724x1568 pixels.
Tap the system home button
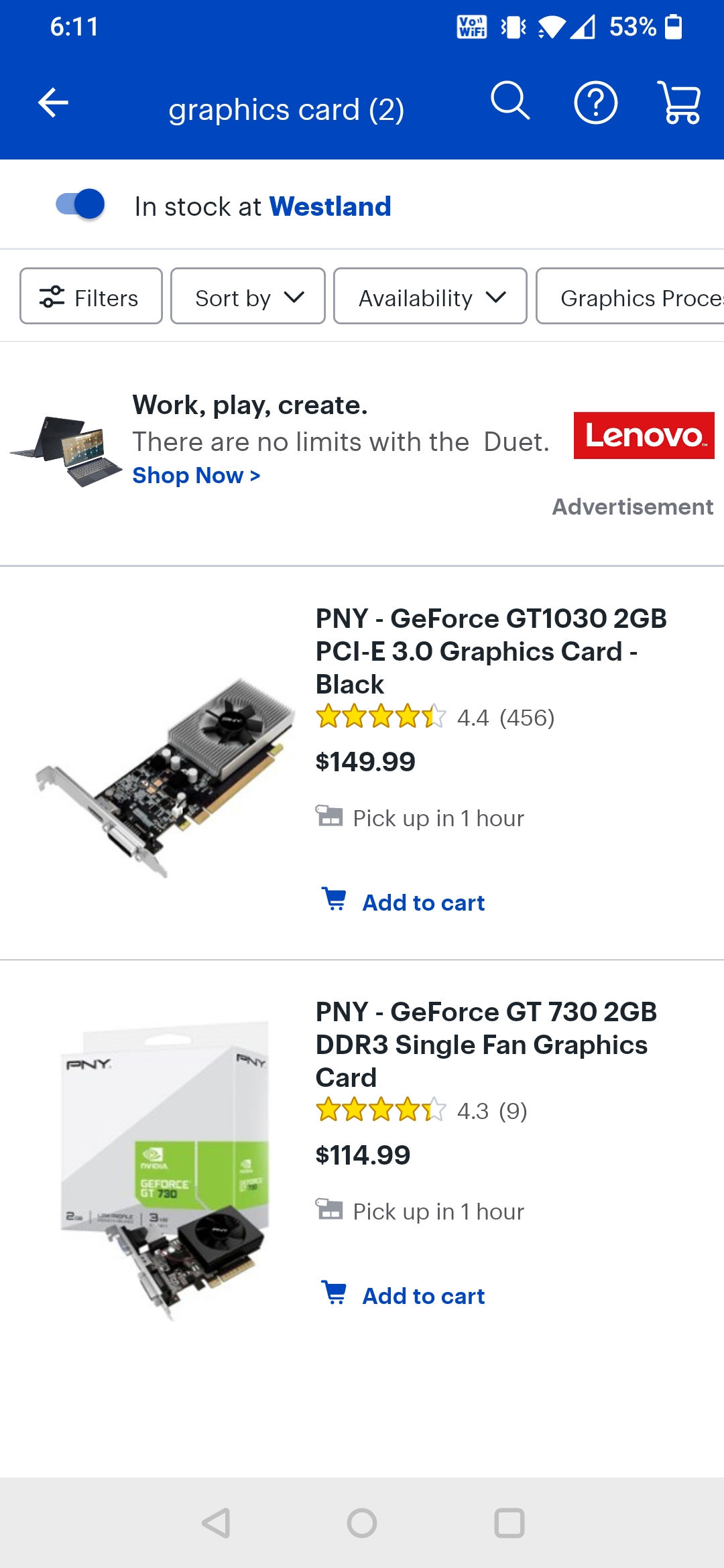pyautogui.click(x=362, y=1523)
